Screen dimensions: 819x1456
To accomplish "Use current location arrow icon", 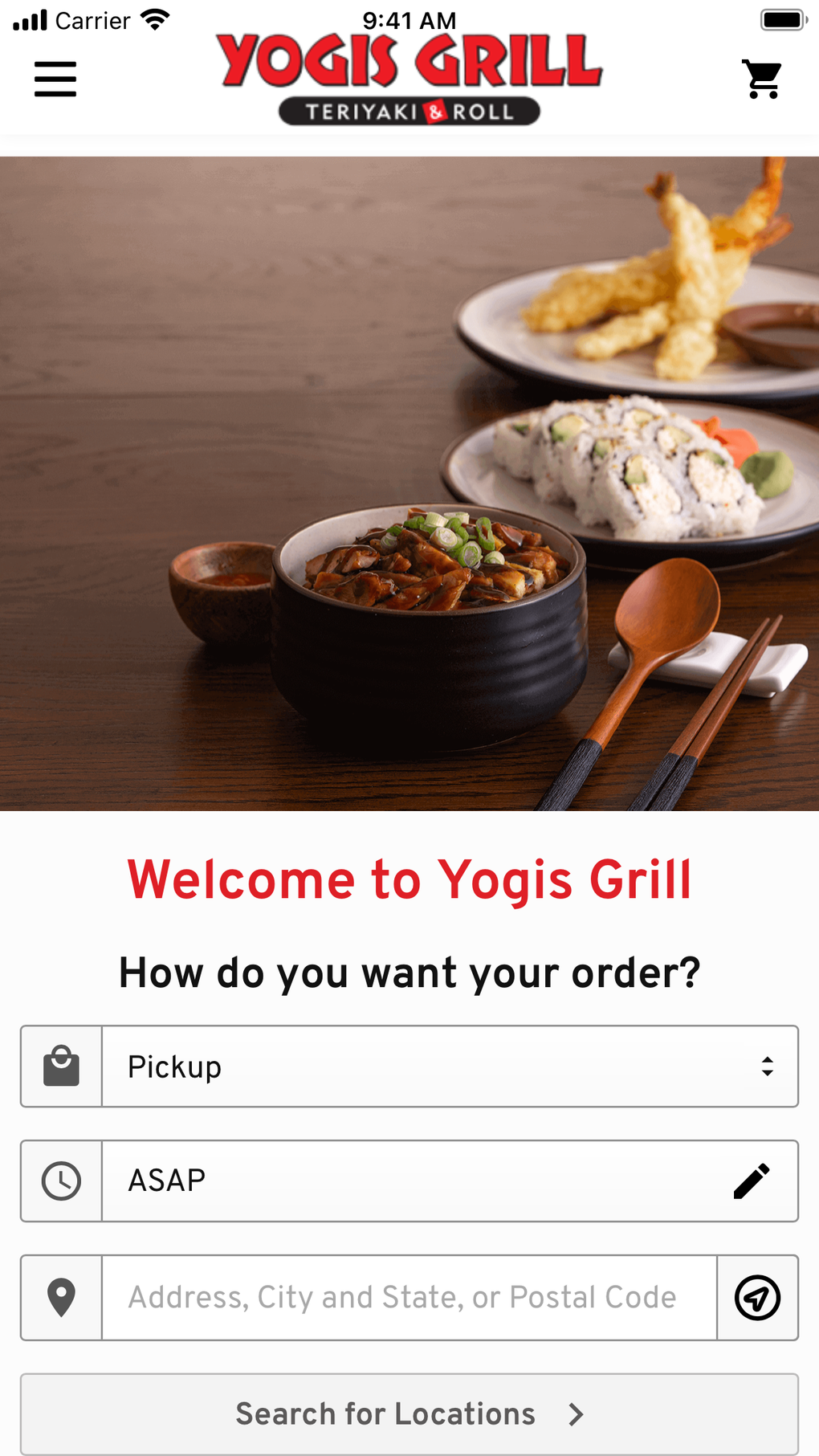I will [x=757, y=1298].
